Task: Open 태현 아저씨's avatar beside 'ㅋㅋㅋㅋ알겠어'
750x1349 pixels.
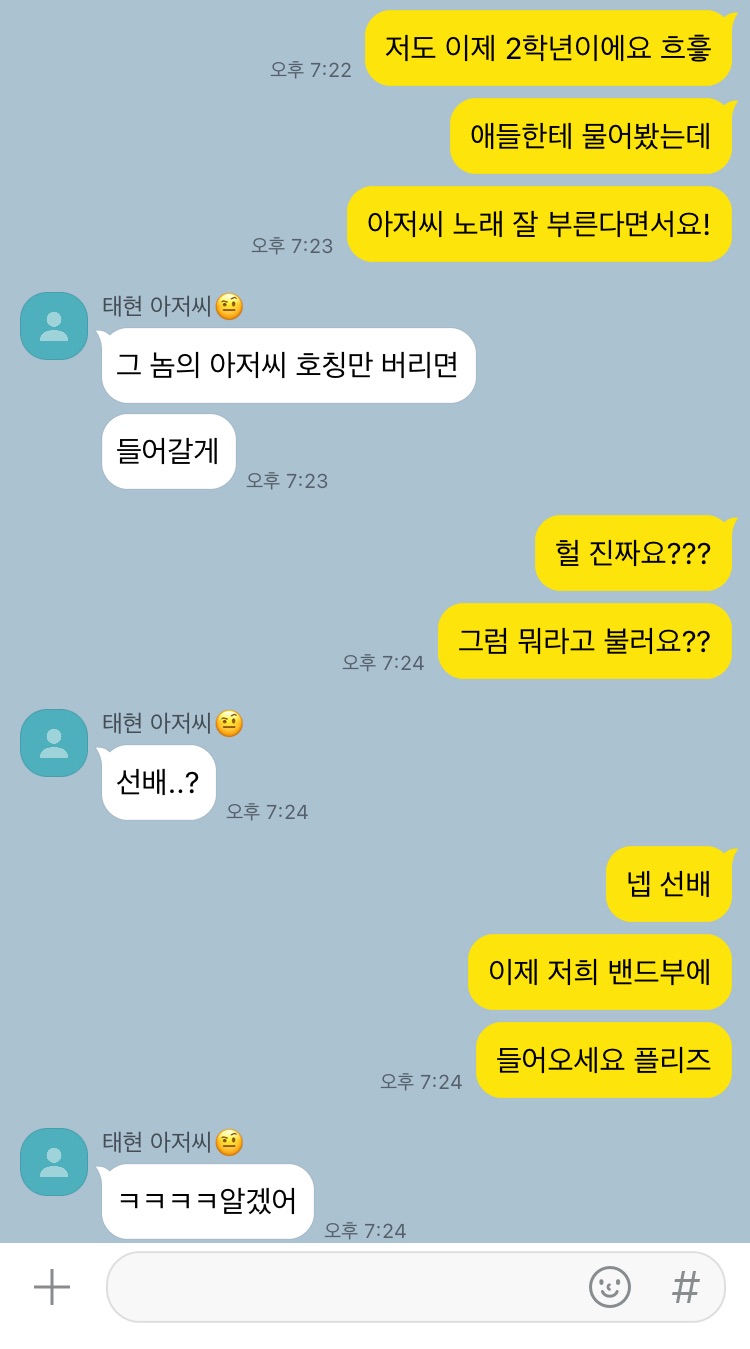Action: (x=54, y=1162)
